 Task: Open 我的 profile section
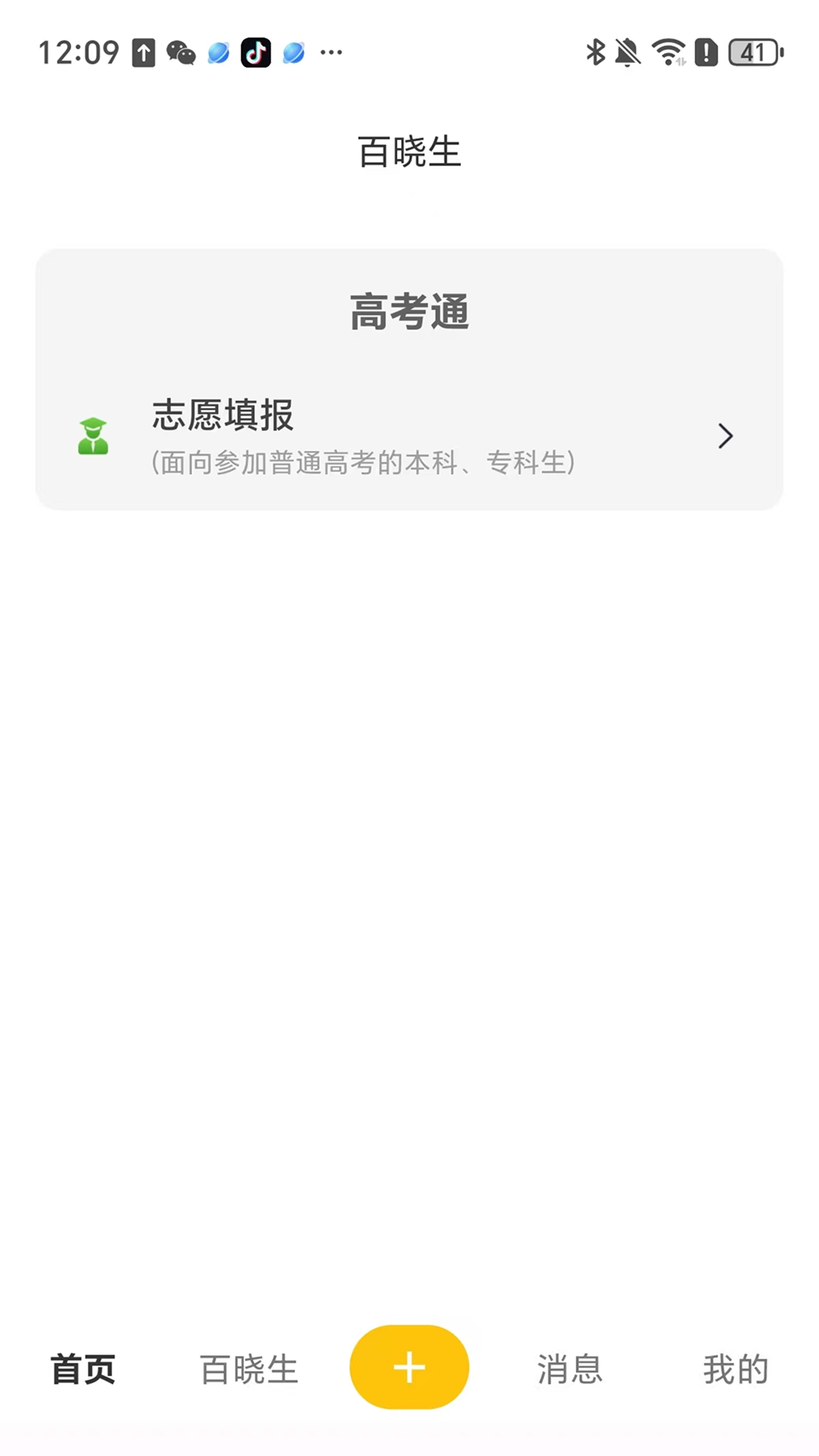pos(736,1369)
